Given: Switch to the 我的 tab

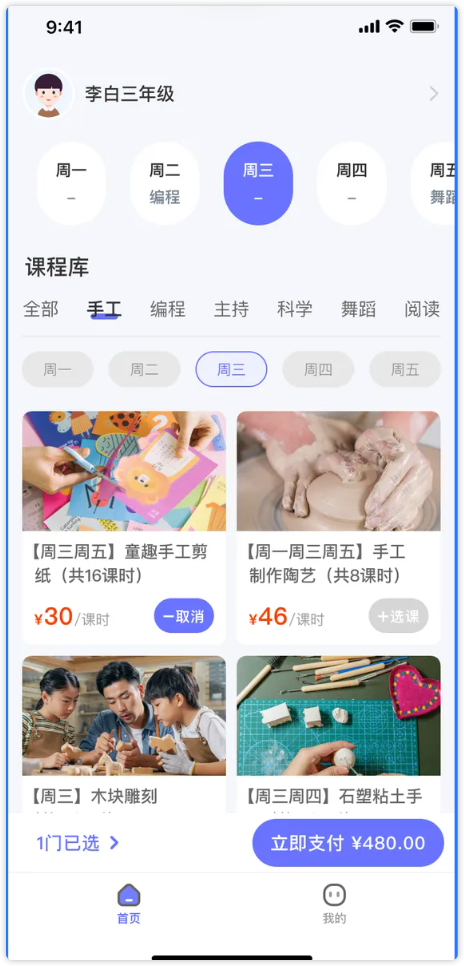Looking at the screenshot, I should click(x=334, y=904).
